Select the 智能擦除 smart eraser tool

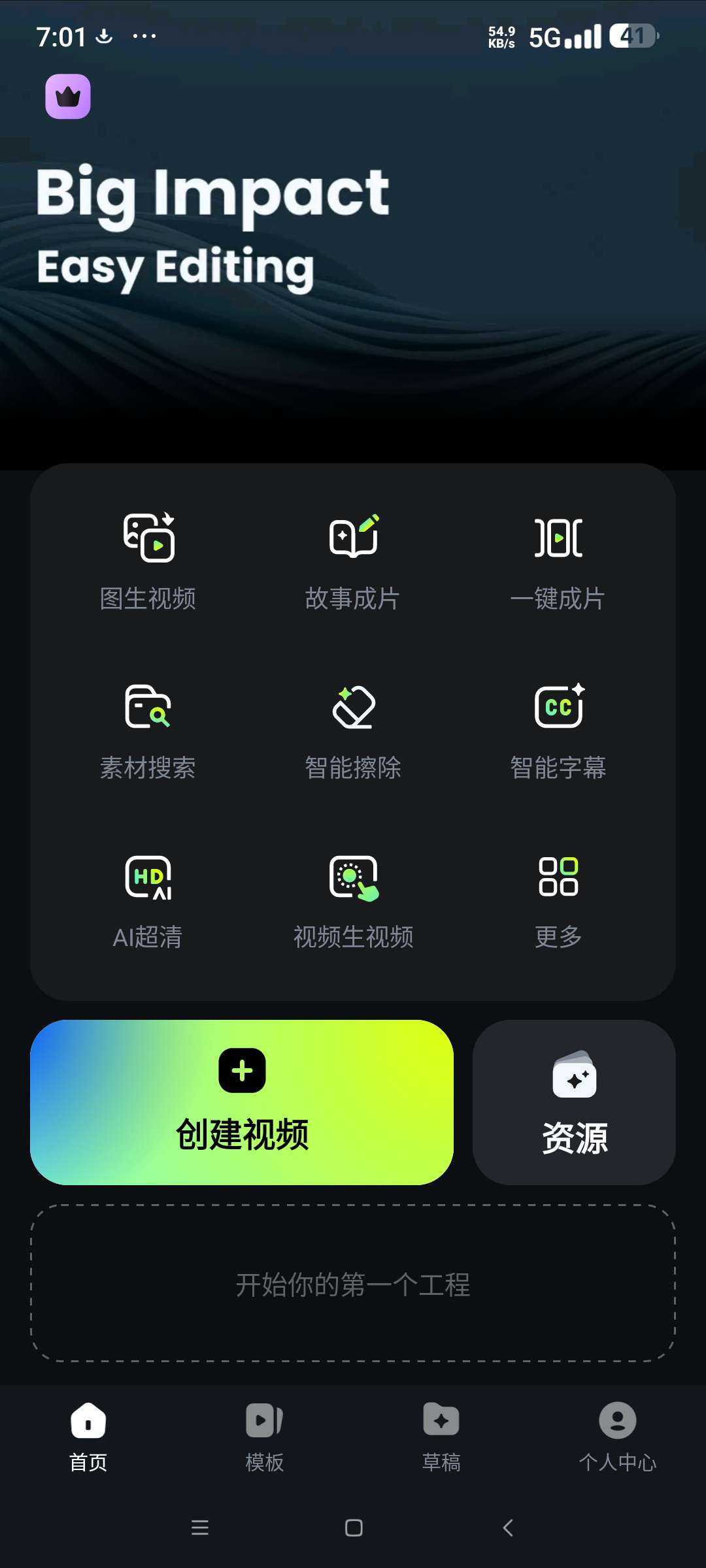click(x=353, y=732)
